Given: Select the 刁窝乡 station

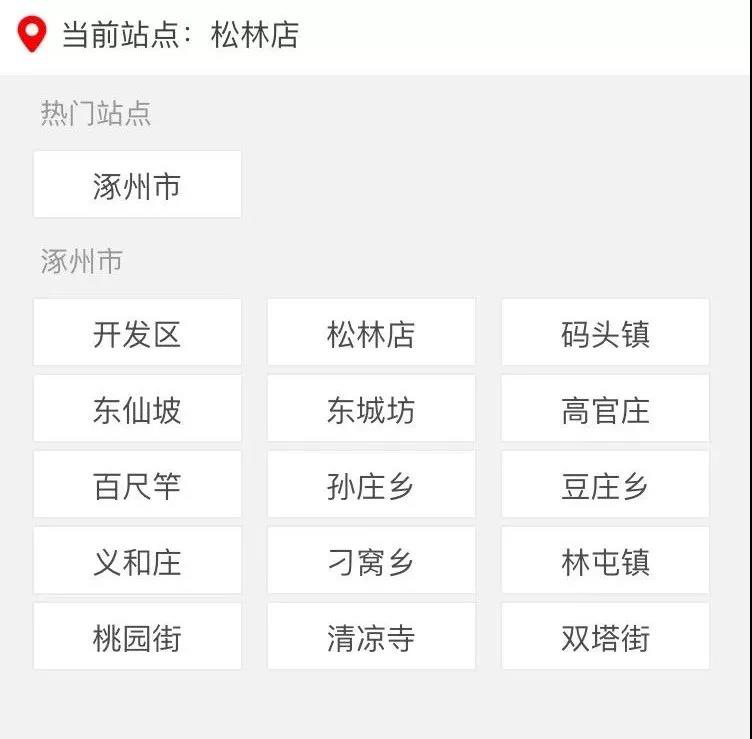Looking at the screenshot, I should click(371, 561).
